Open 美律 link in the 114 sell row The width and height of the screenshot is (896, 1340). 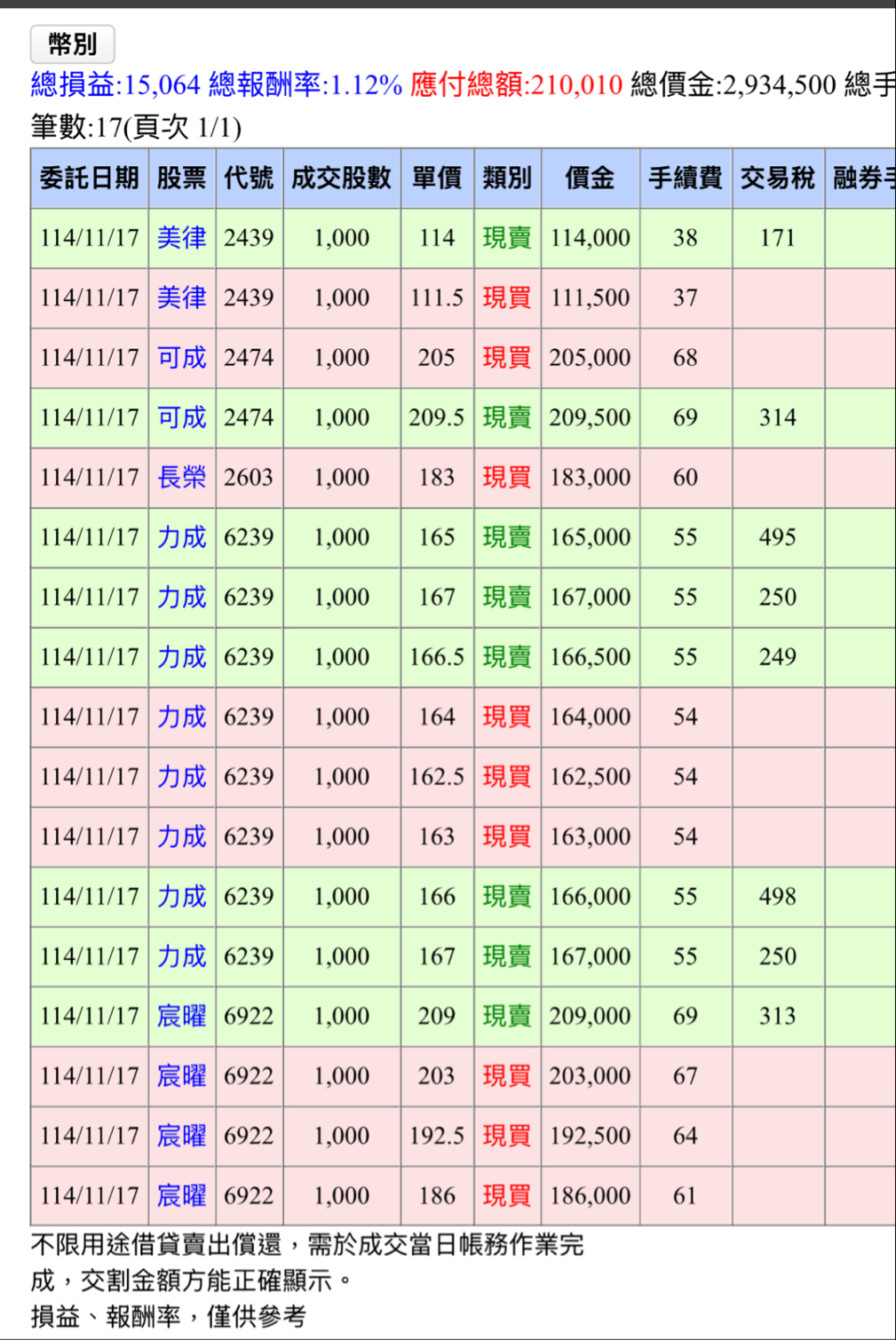click(181, 237)
